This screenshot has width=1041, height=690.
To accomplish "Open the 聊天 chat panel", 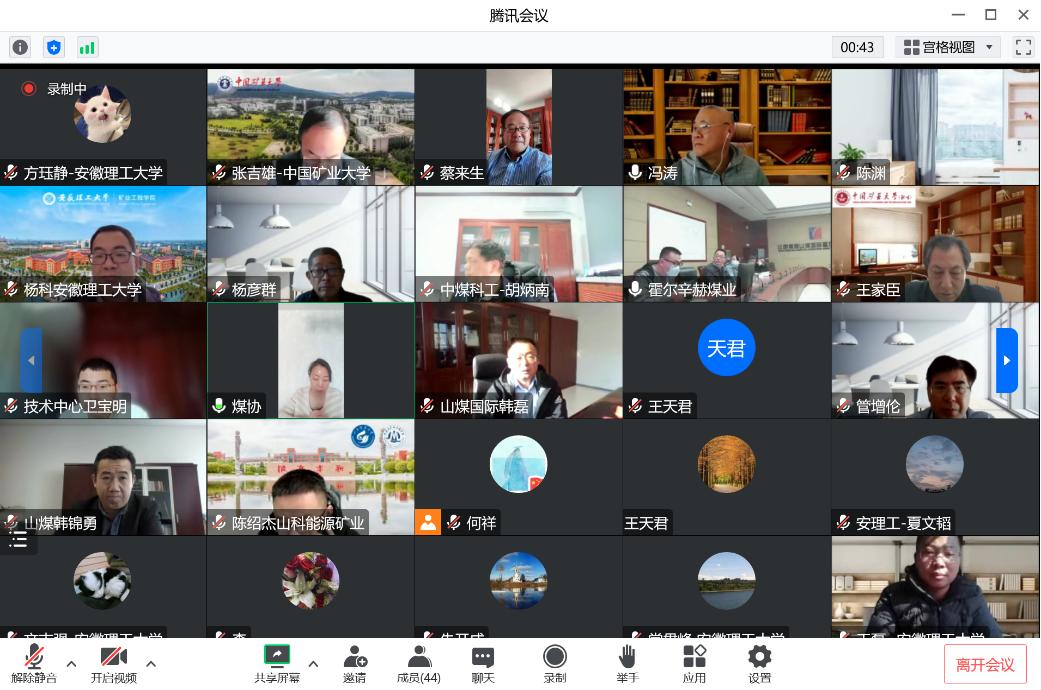I will (483, 662).
